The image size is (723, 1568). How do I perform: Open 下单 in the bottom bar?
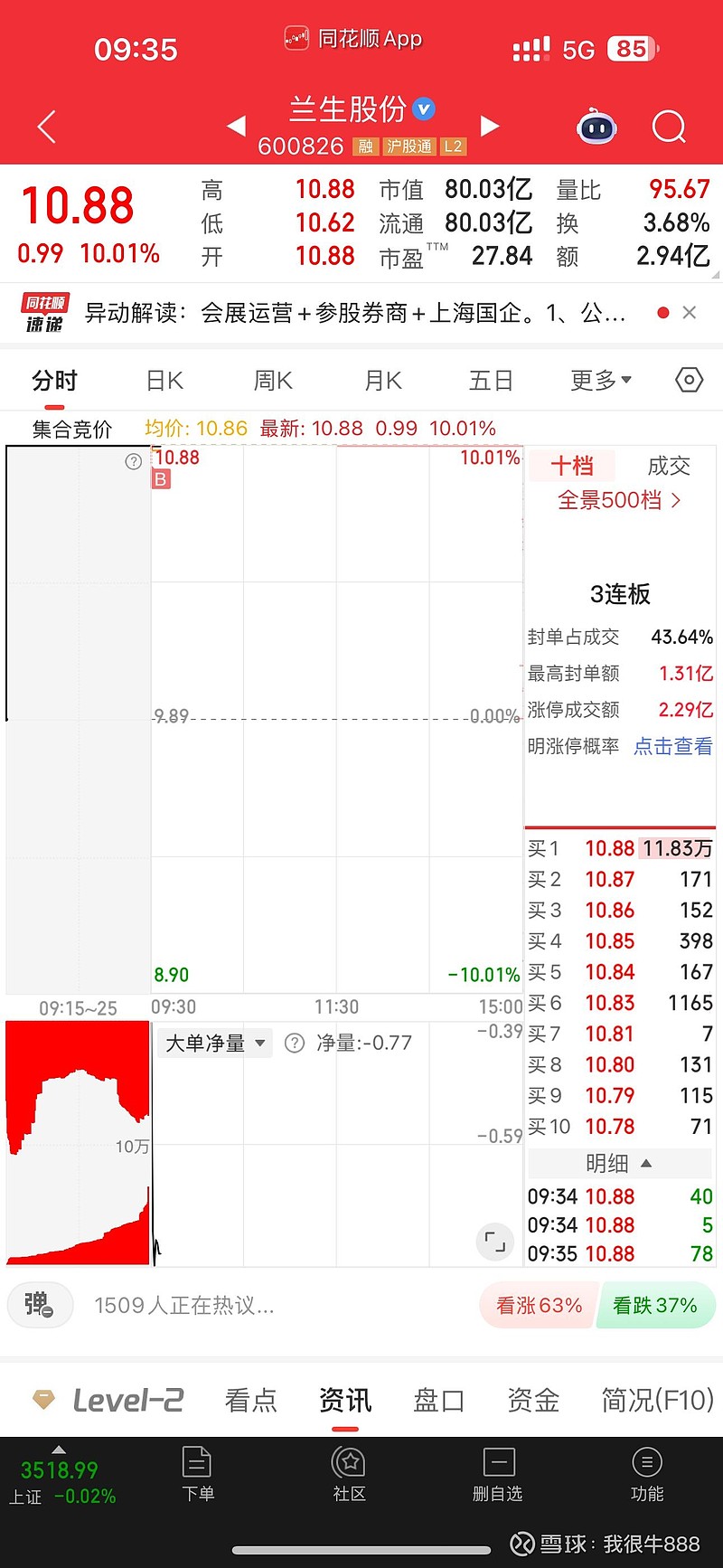197,1475
